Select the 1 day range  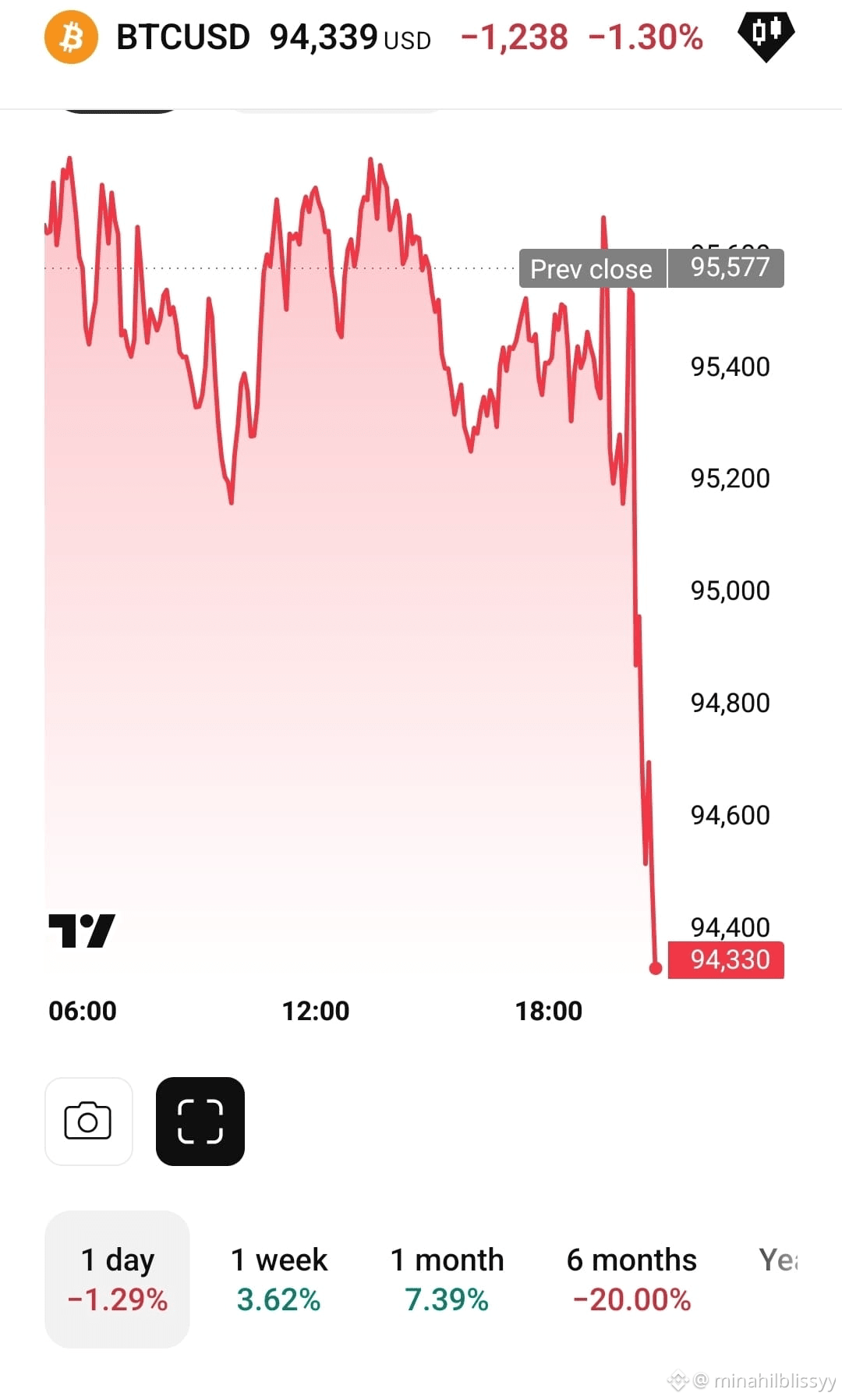[117, 1278]
